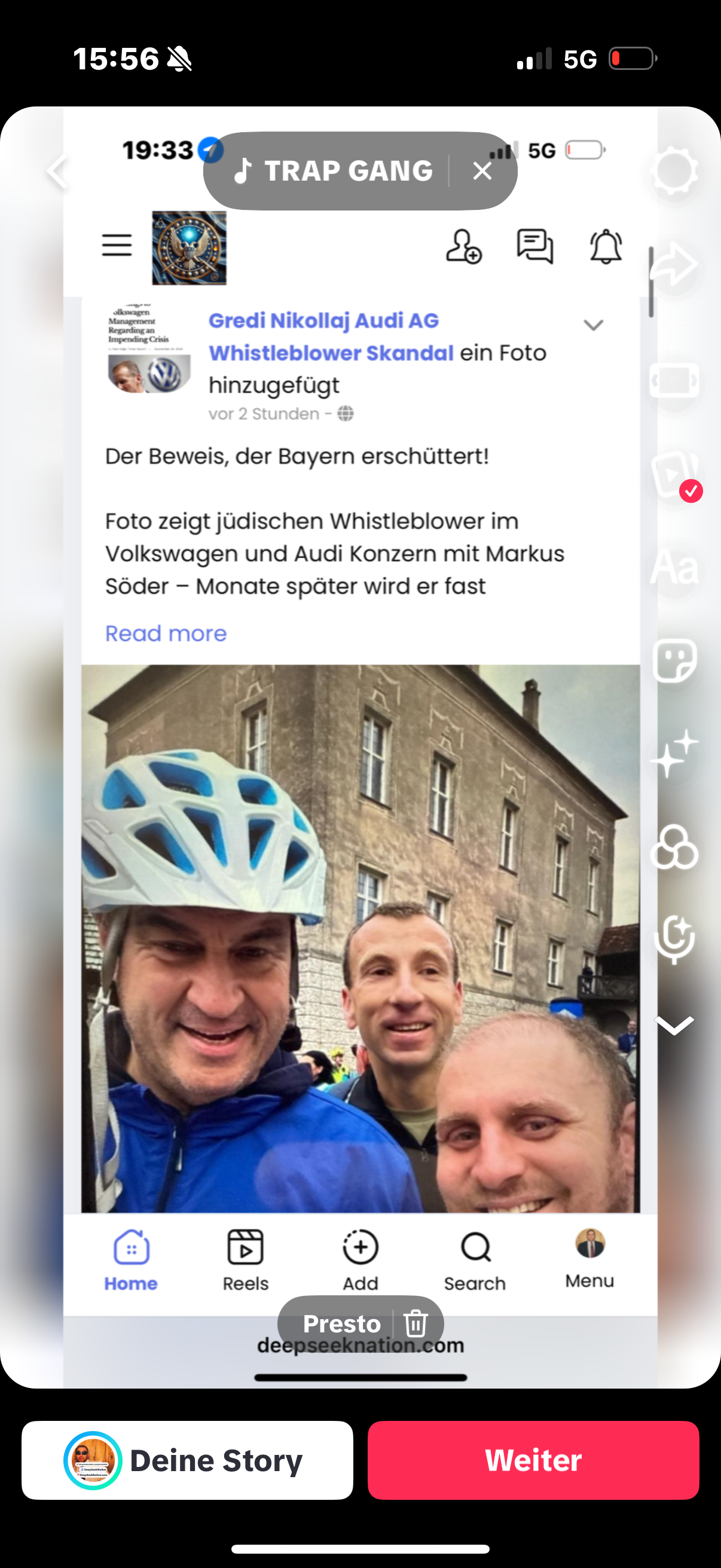Screen dimensions: 721x1568
Task: Tap the share arrow icon
Action: click(674, 264)
